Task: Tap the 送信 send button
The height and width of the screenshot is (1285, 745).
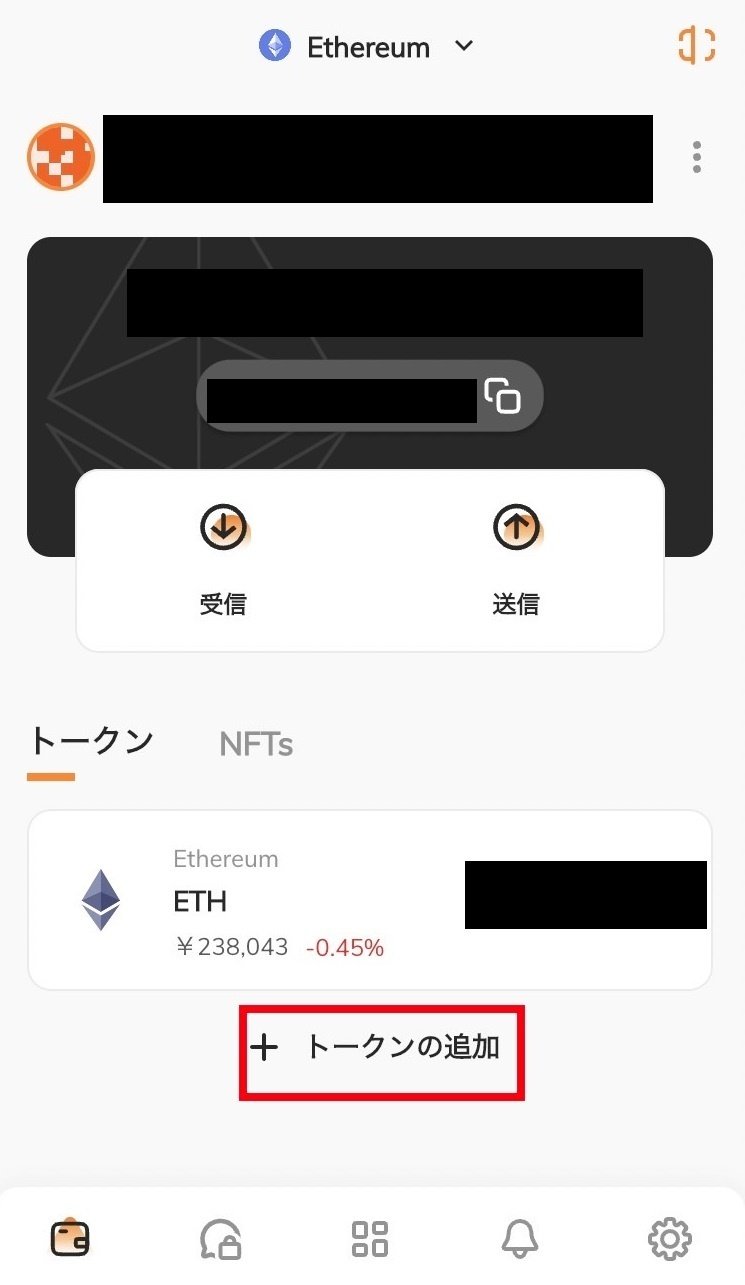Action: [516, 560]
